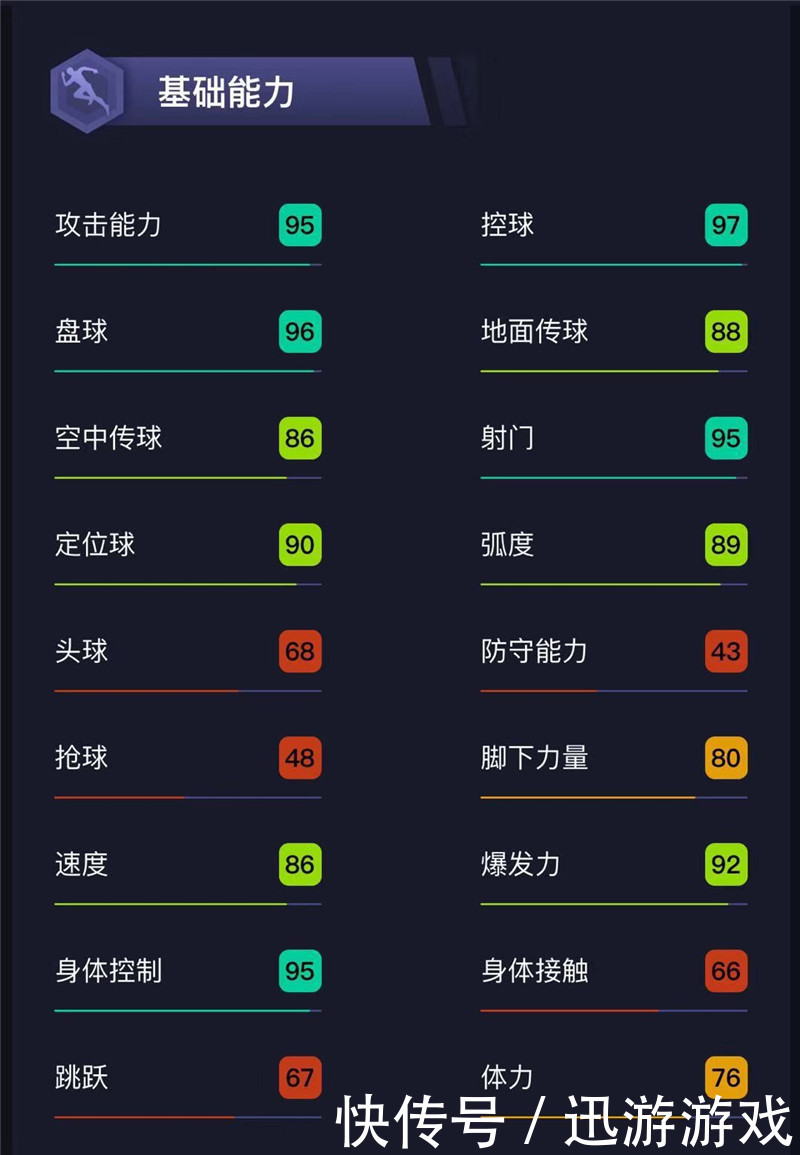Viewport: 800px width, 1155px height.
Task: Click the red 防守能力 badge 43
Action: click(725, 652)
